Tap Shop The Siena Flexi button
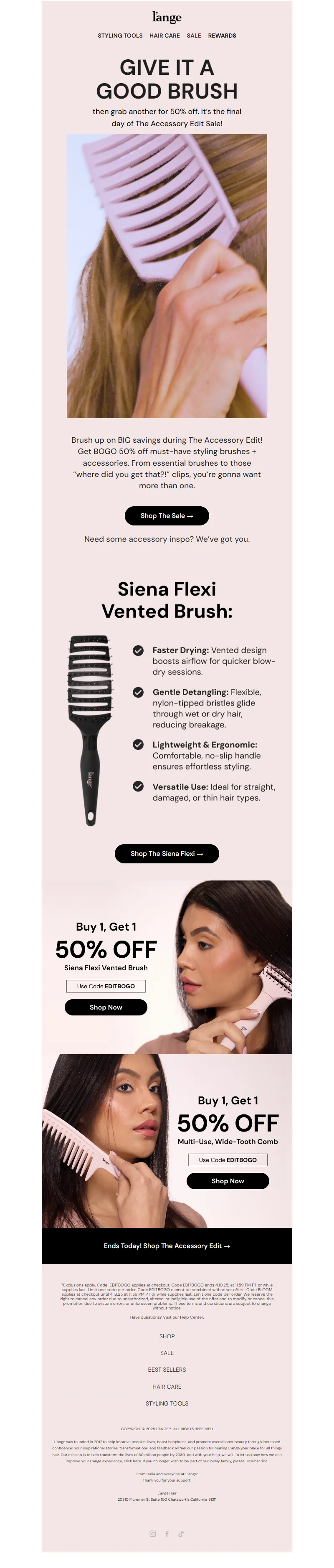Viewport: 334px width, 1568px height. coord(167,853)
